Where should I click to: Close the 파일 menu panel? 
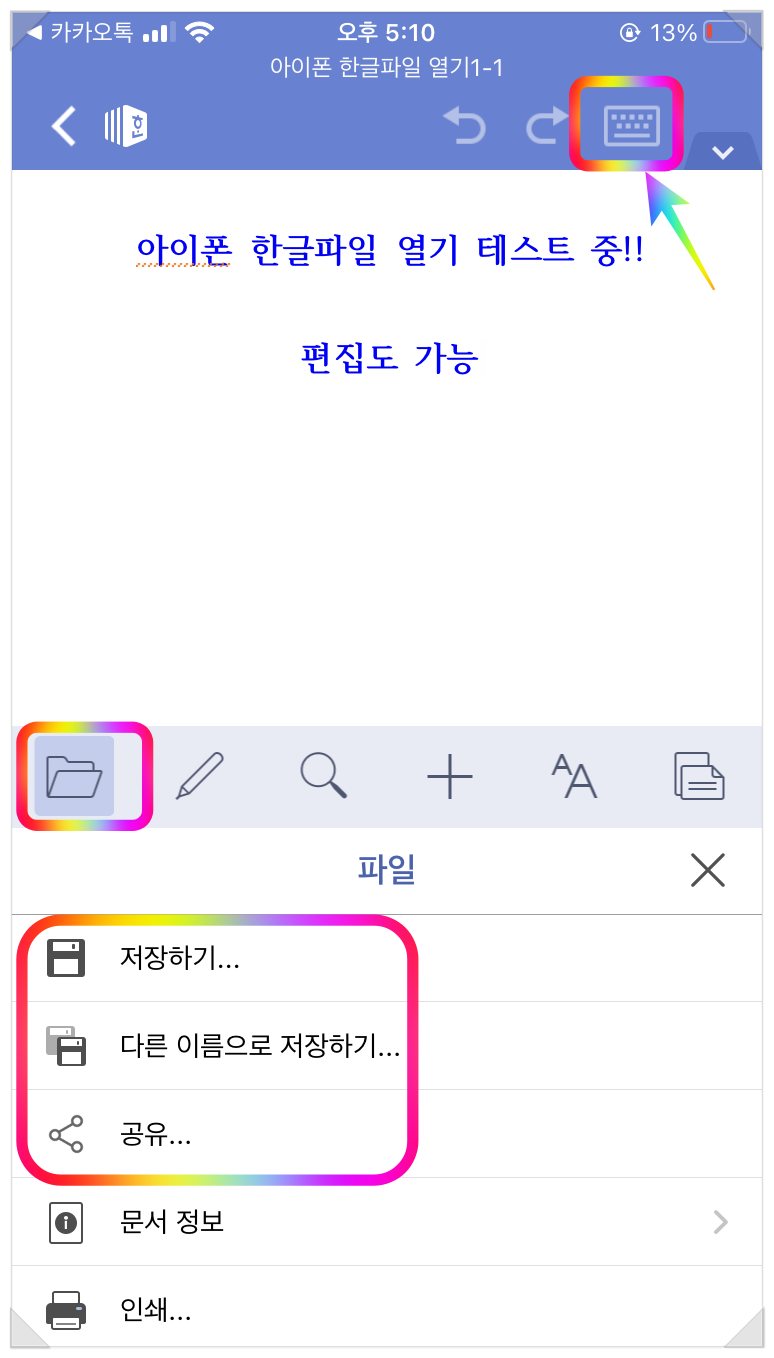pos(708,871)
